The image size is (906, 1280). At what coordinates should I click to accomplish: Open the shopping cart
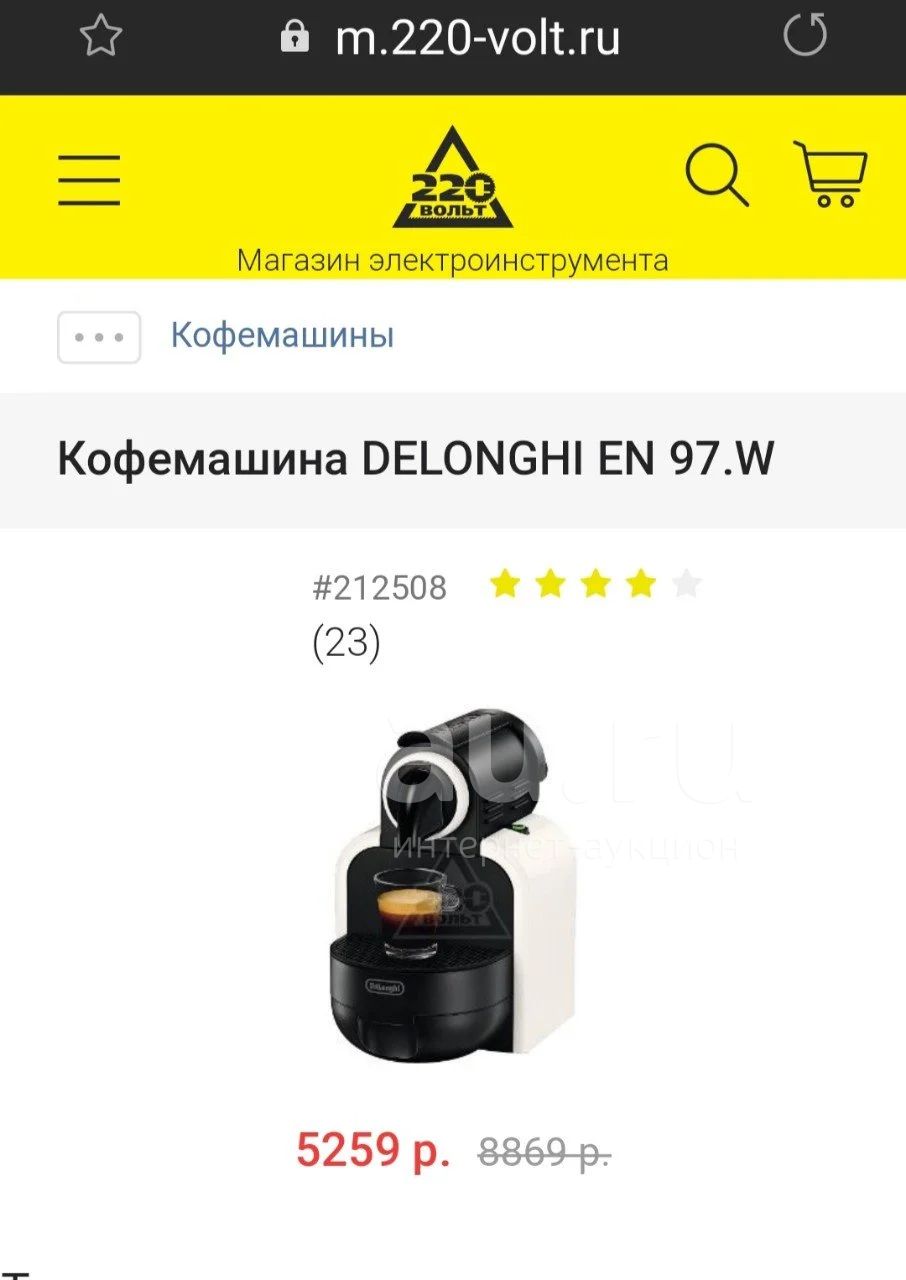[x=831, y=175]
